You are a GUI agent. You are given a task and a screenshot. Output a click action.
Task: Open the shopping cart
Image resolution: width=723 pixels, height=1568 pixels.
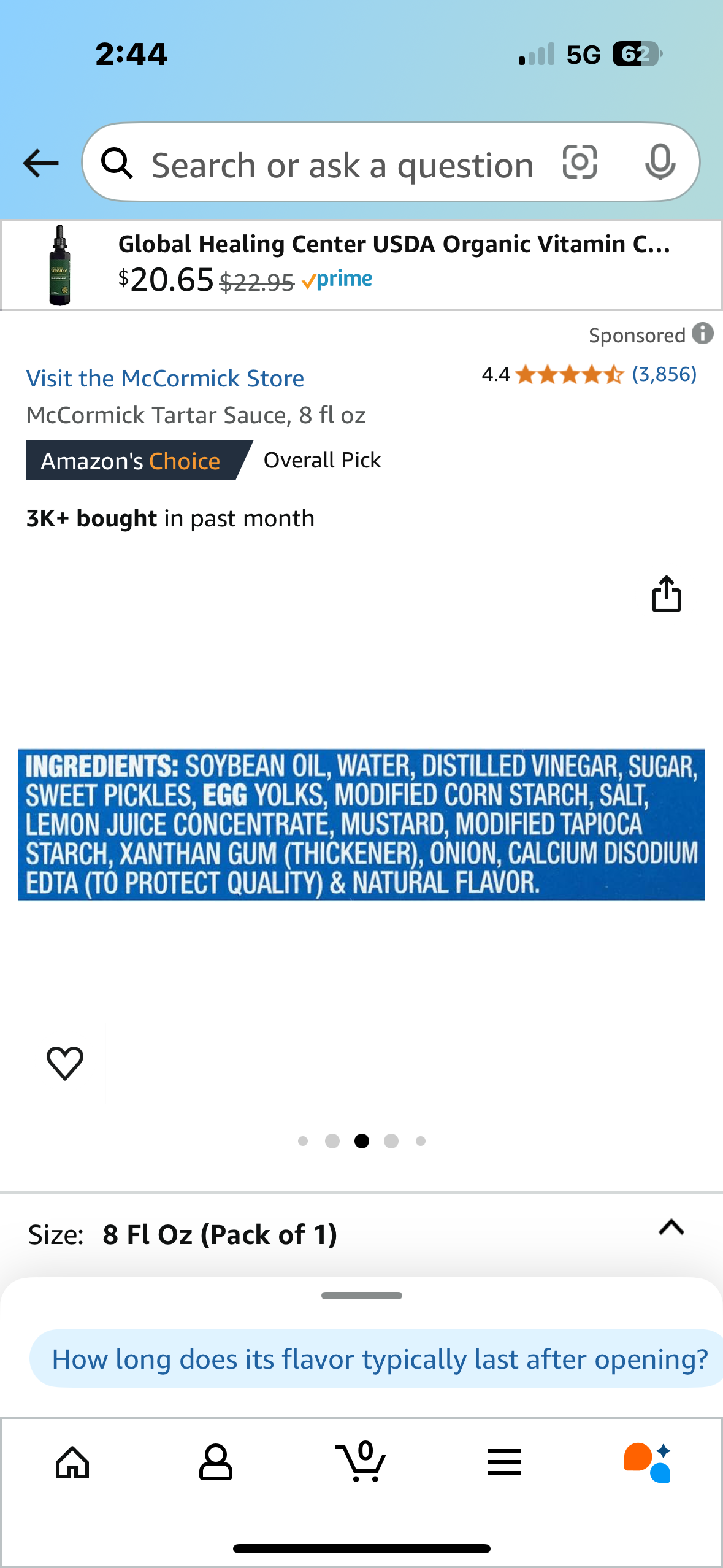pos(361,1461)
